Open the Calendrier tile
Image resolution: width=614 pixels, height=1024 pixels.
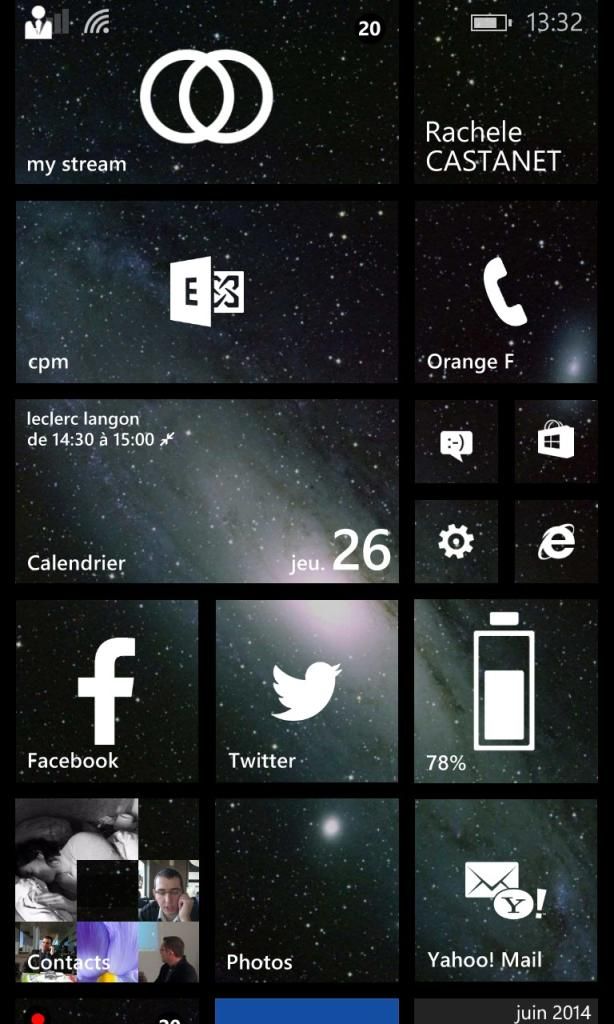pos(206,491)
